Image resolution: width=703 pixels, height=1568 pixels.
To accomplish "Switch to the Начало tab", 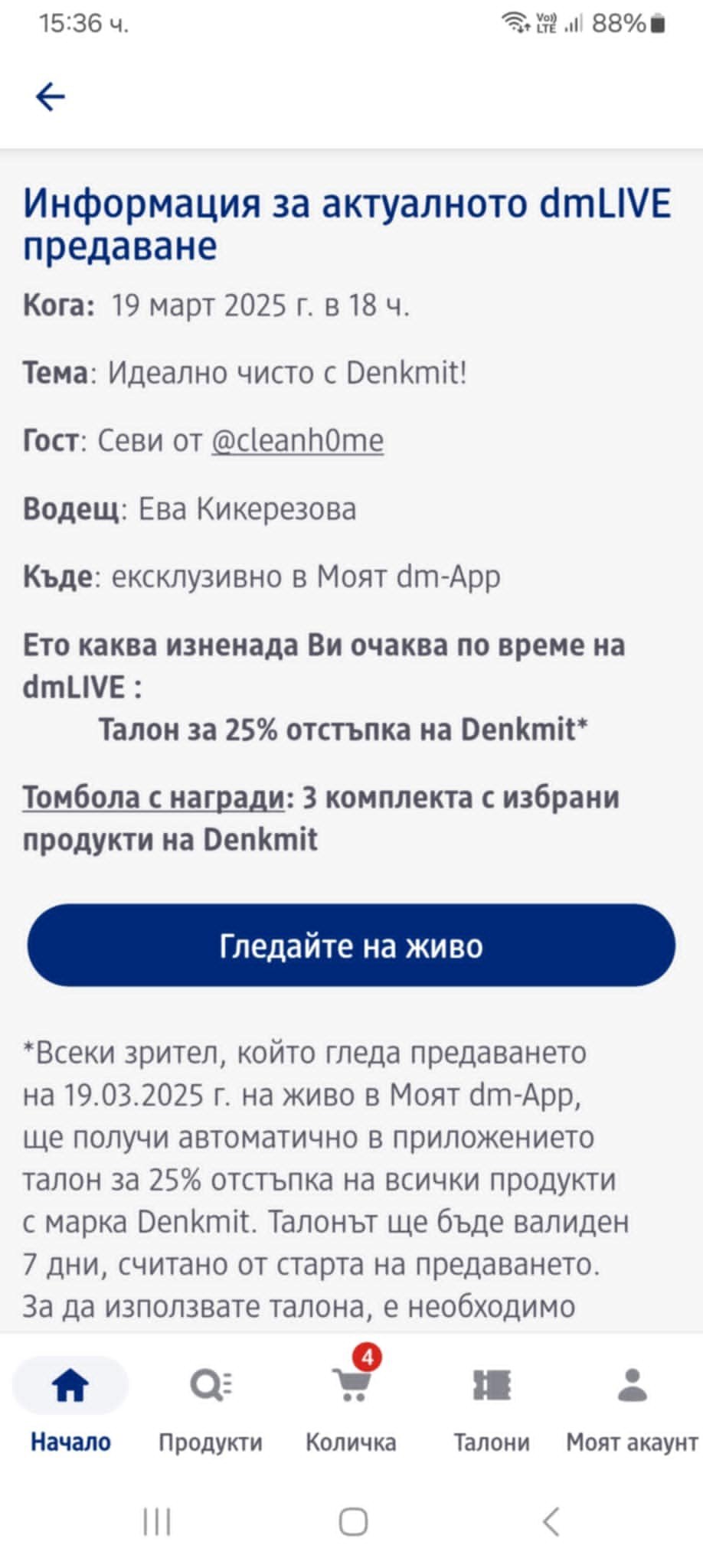I will 70,1406.
